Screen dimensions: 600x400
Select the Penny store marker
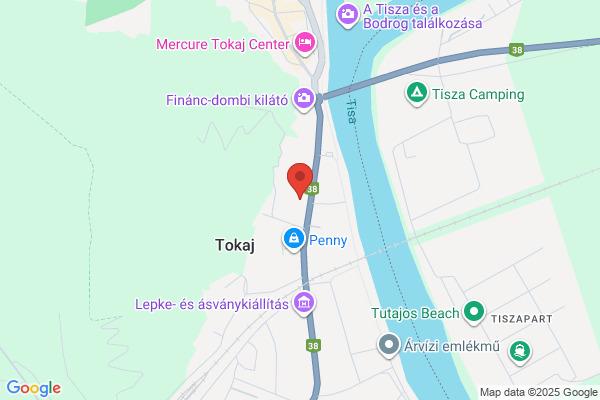[294, 240]
